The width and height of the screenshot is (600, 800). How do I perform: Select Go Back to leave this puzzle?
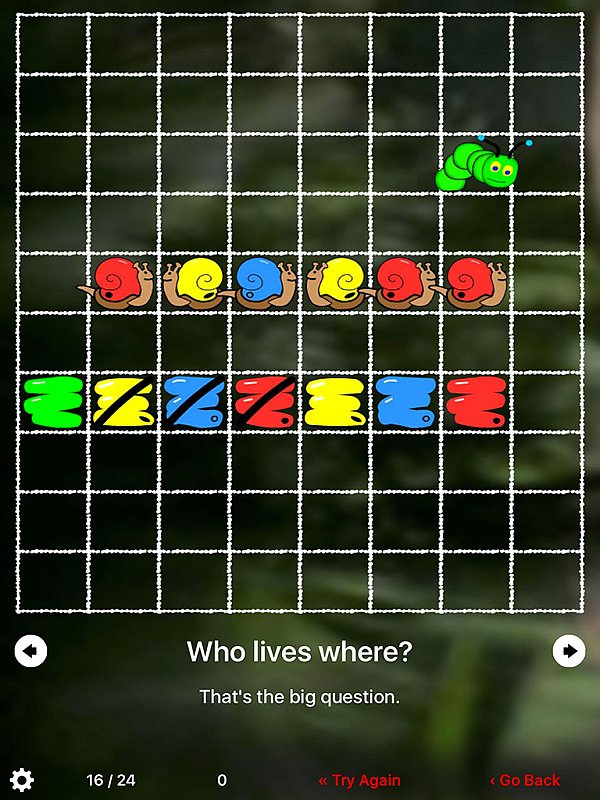pyautogui.click(x=525, y=780)
